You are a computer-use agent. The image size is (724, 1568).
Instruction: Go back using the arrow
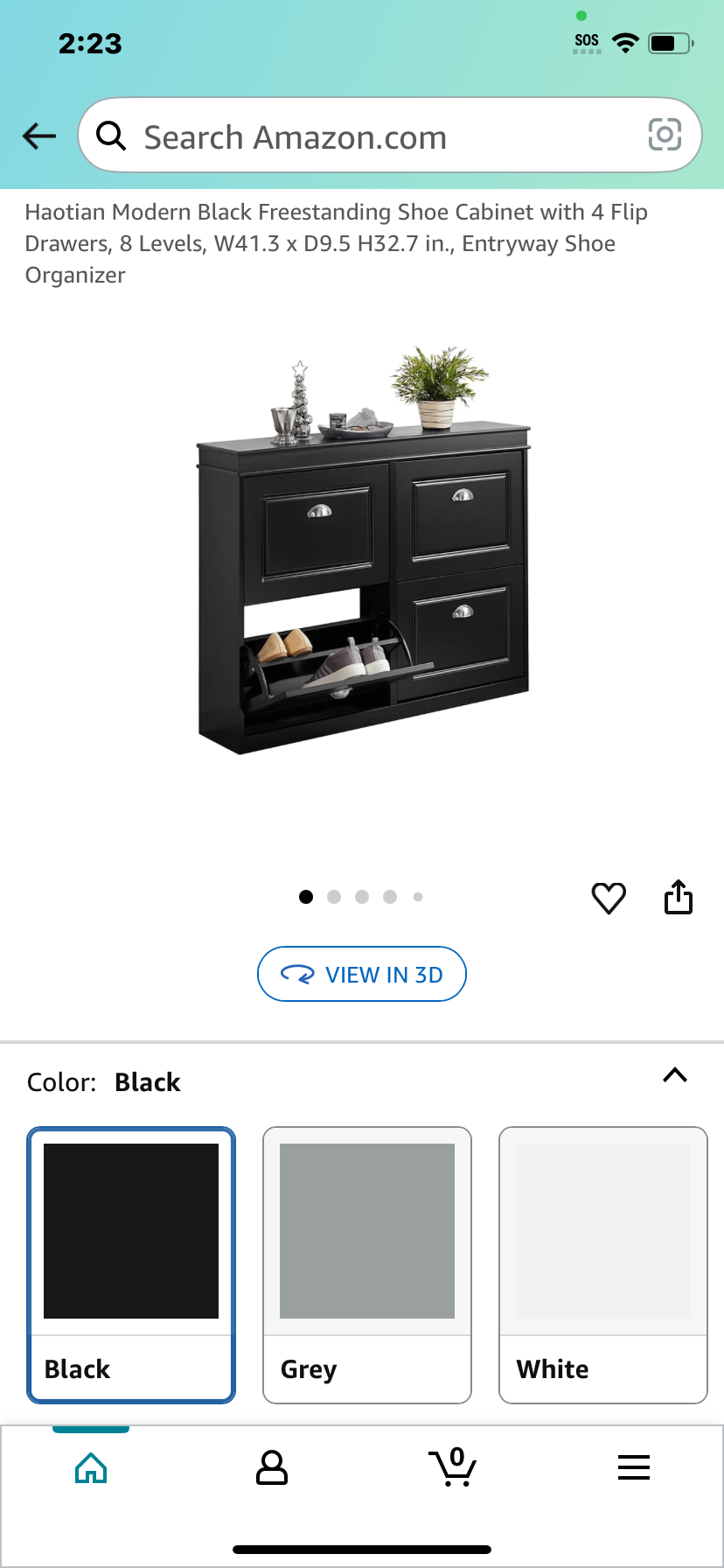pyautogui.click(x=39, y=136)
